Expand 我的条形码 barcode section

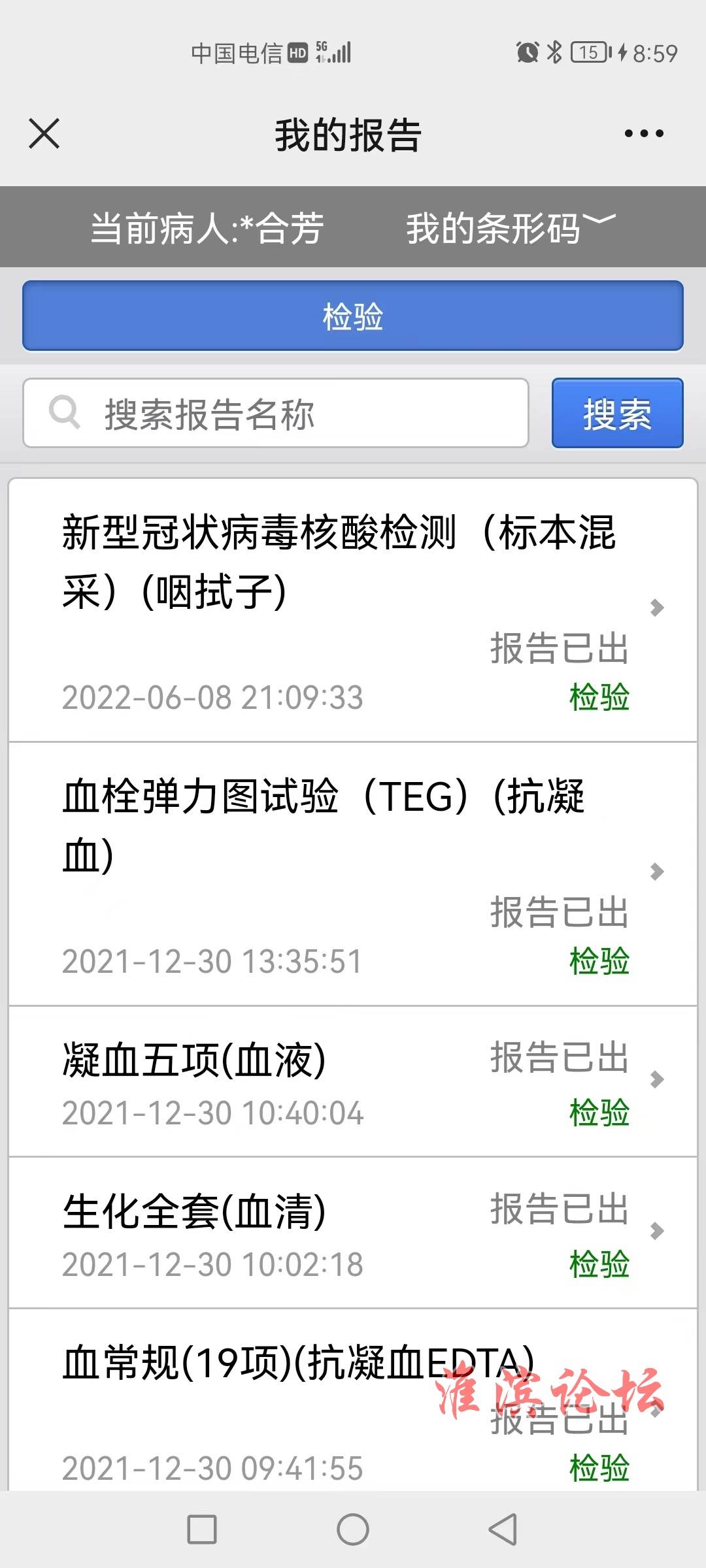pos(511,228)
